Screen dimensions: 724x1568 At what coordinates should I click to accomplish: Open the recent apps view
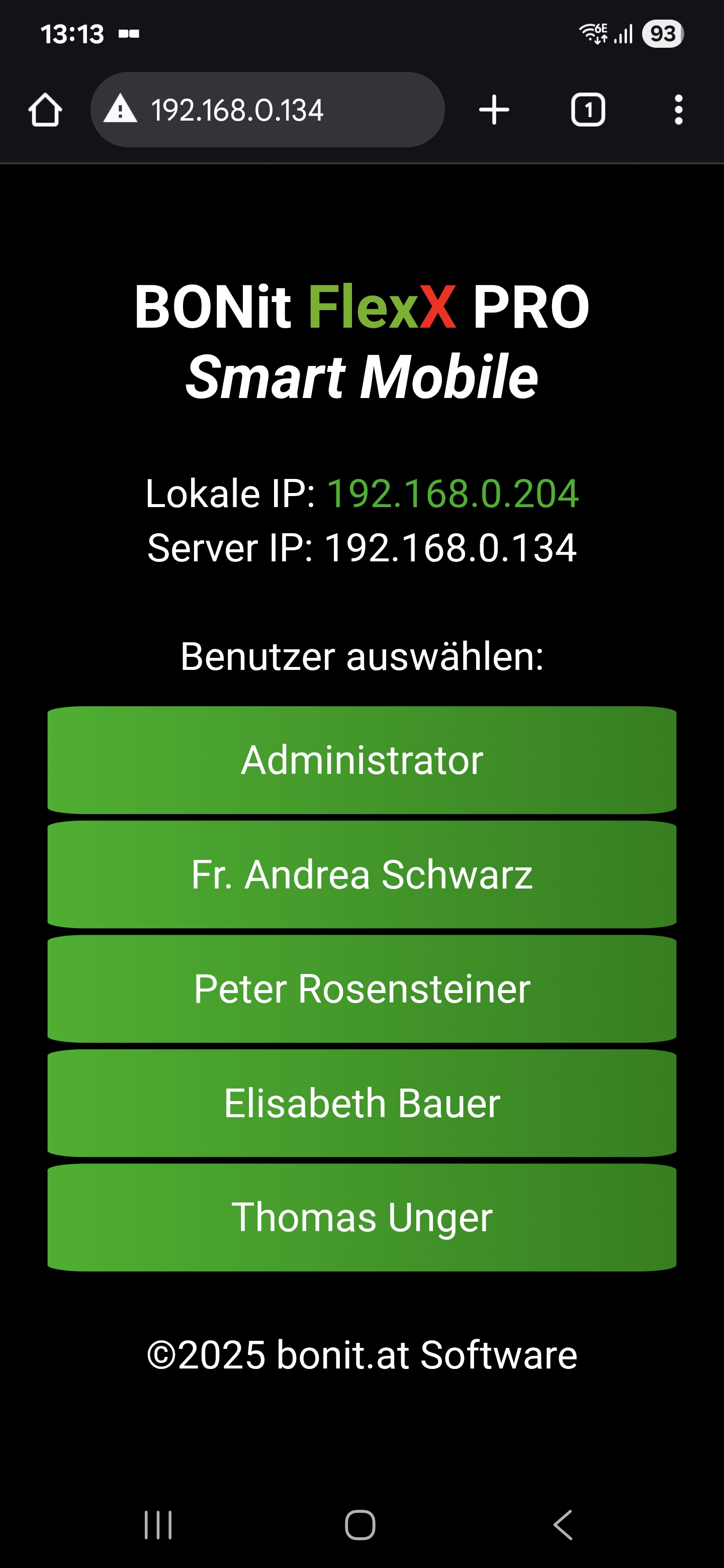pos(158,1525)
